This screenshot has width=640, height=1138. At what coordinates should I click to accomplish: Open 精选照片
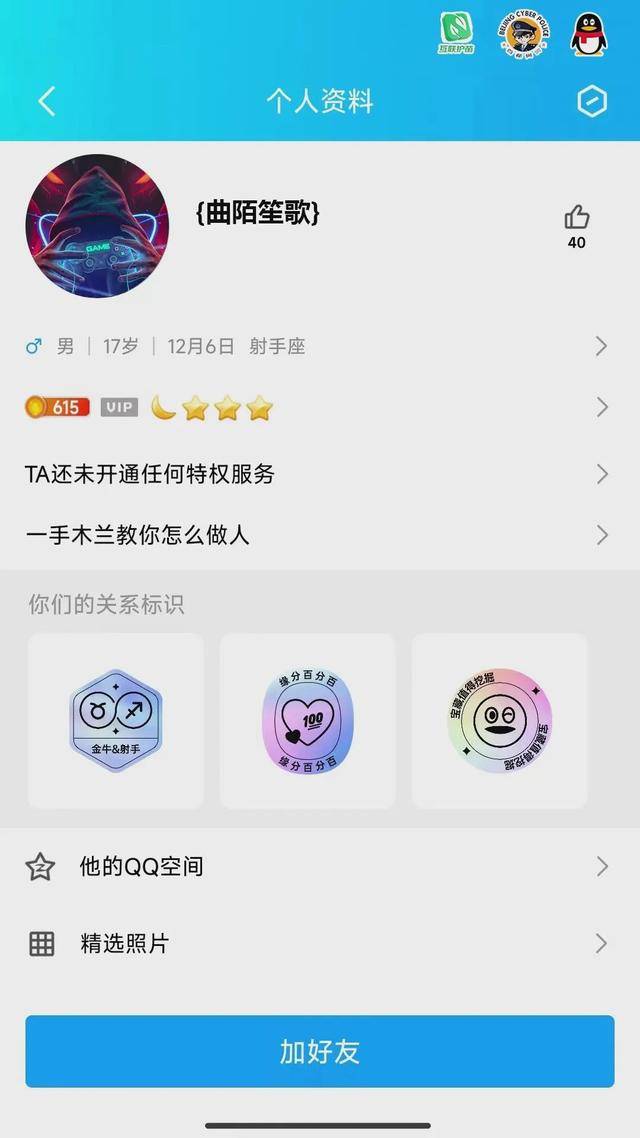(320, 943)
